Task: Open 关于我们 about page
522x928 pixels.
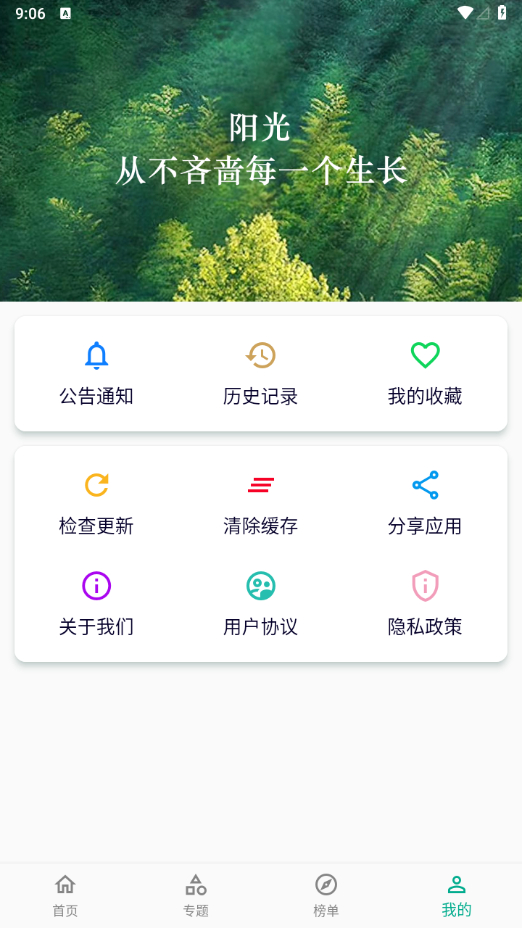Action: point(96,604)
